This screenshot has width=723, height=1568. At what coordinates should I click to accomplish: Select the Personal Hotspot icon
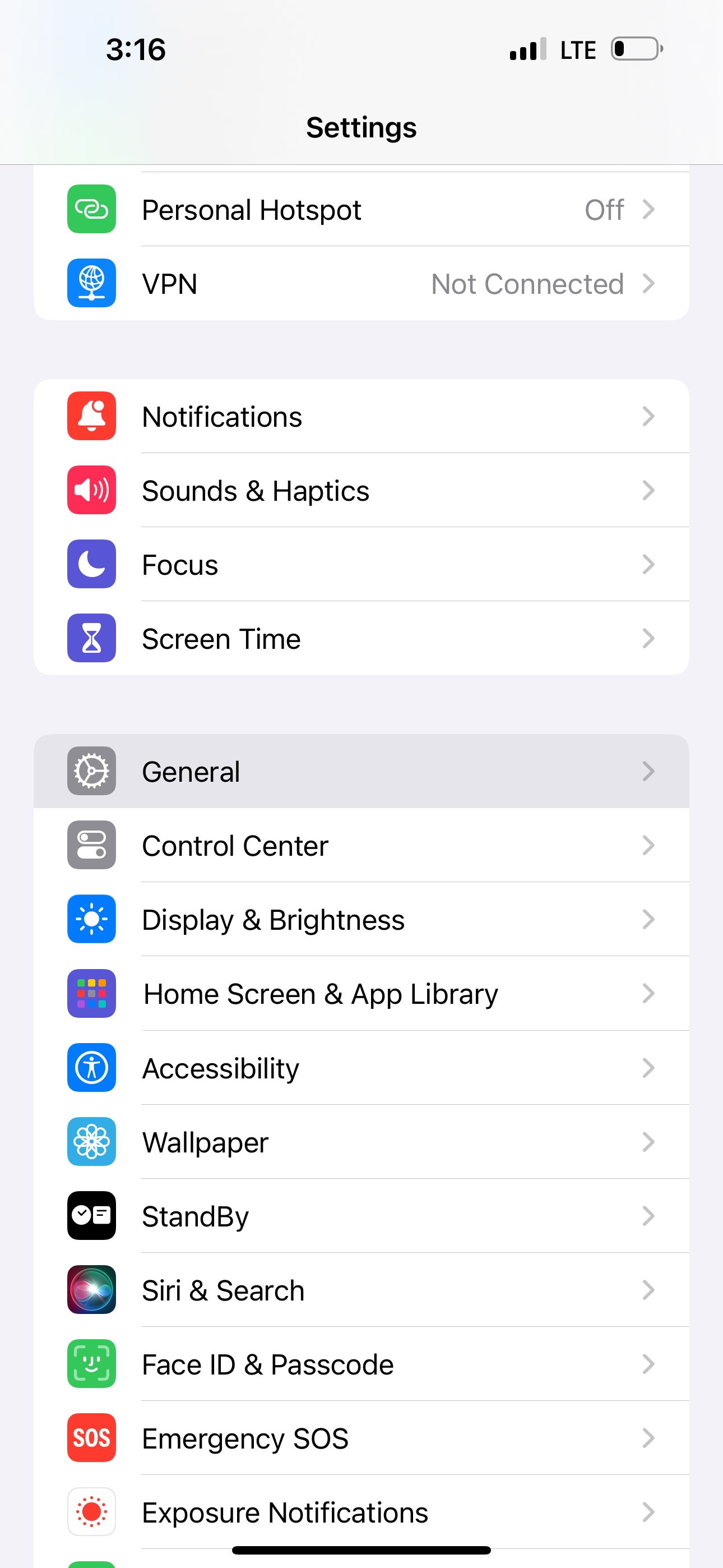point(91,209)
